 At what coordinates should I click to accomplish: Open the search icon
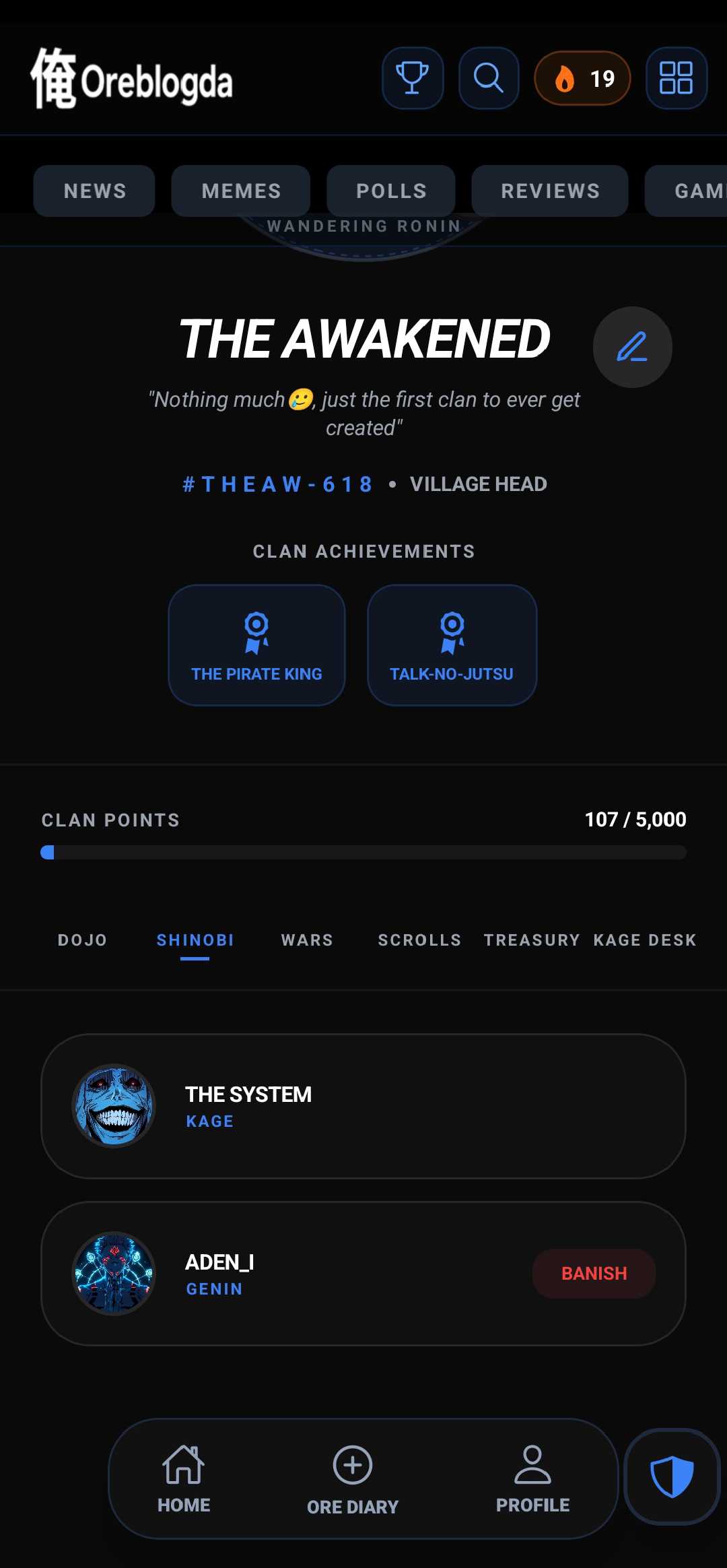(x=489, y=78)
